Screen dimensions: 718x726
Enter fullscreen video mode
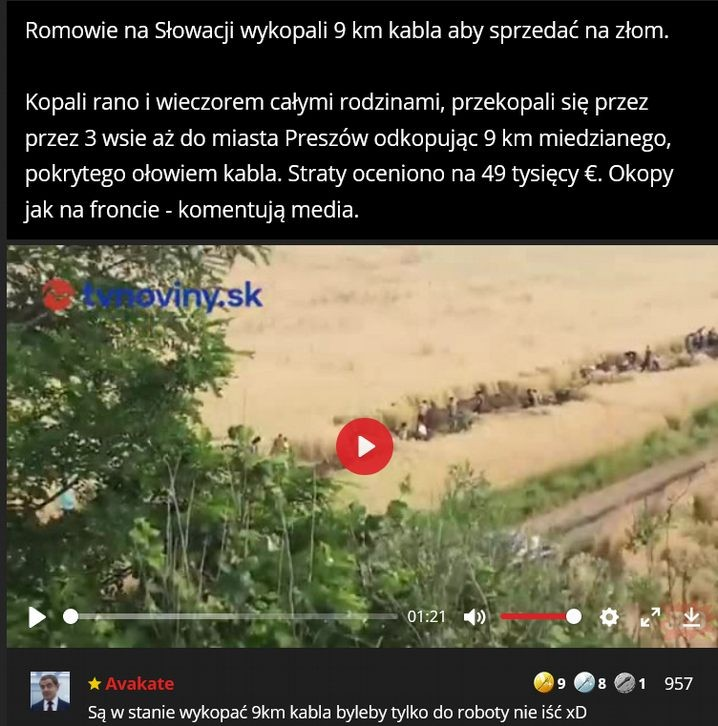coord(650,617)
